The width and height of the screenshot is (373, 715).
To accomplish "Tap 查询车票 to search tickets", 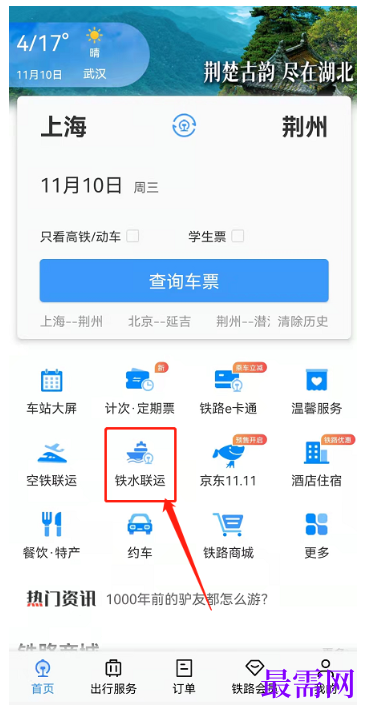I will [184, 280].
